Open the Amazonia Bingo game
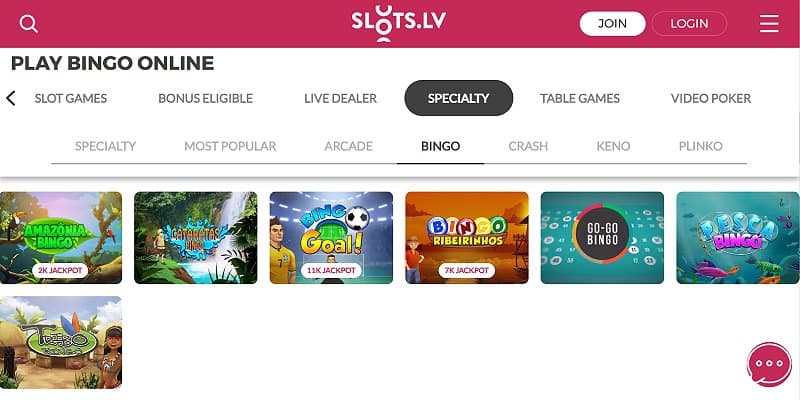This screenshot has height=400, width=800. (61, 238)
